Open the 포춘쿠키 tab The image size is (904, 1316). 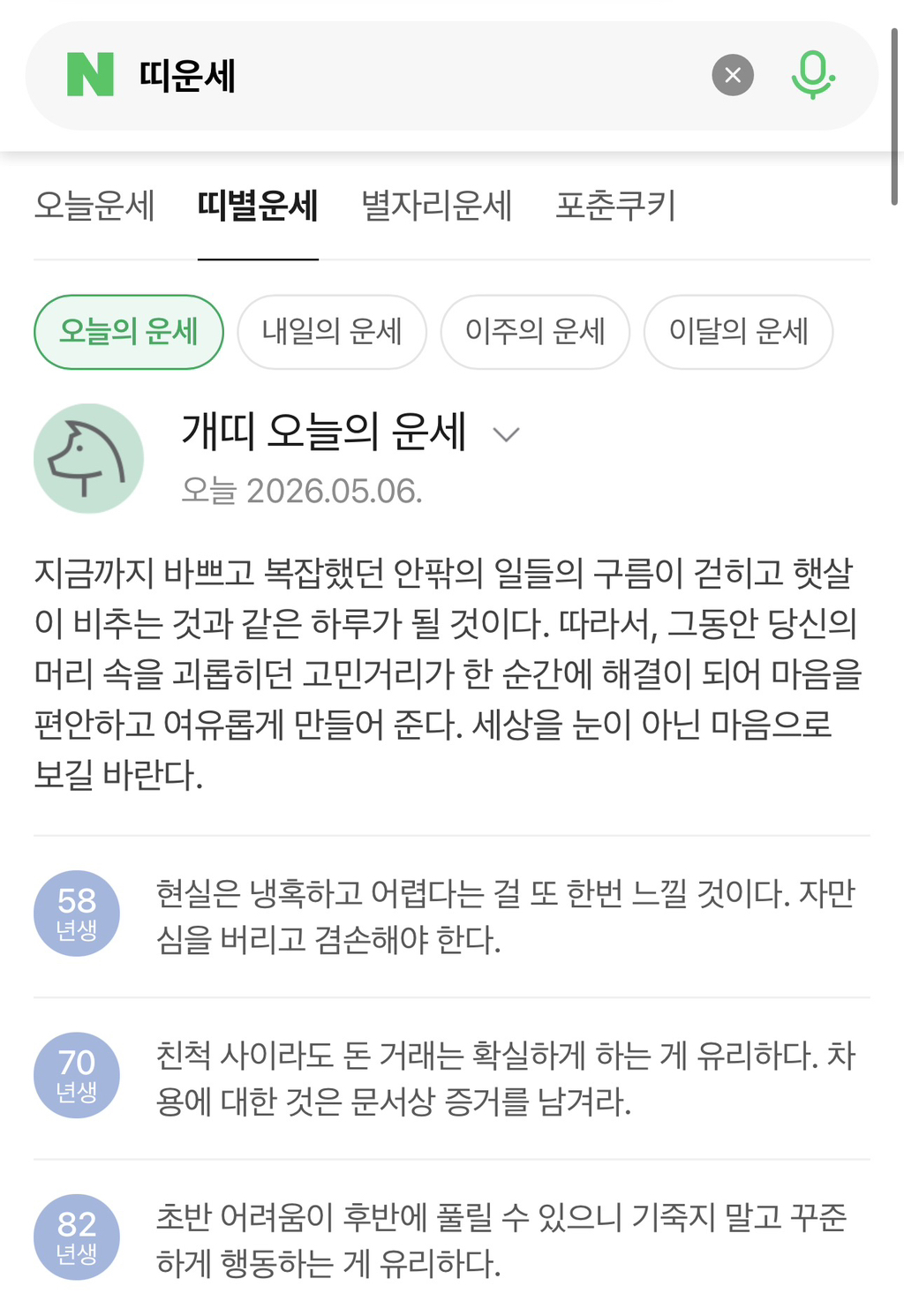pyautogui.click(x=615, y=206)
